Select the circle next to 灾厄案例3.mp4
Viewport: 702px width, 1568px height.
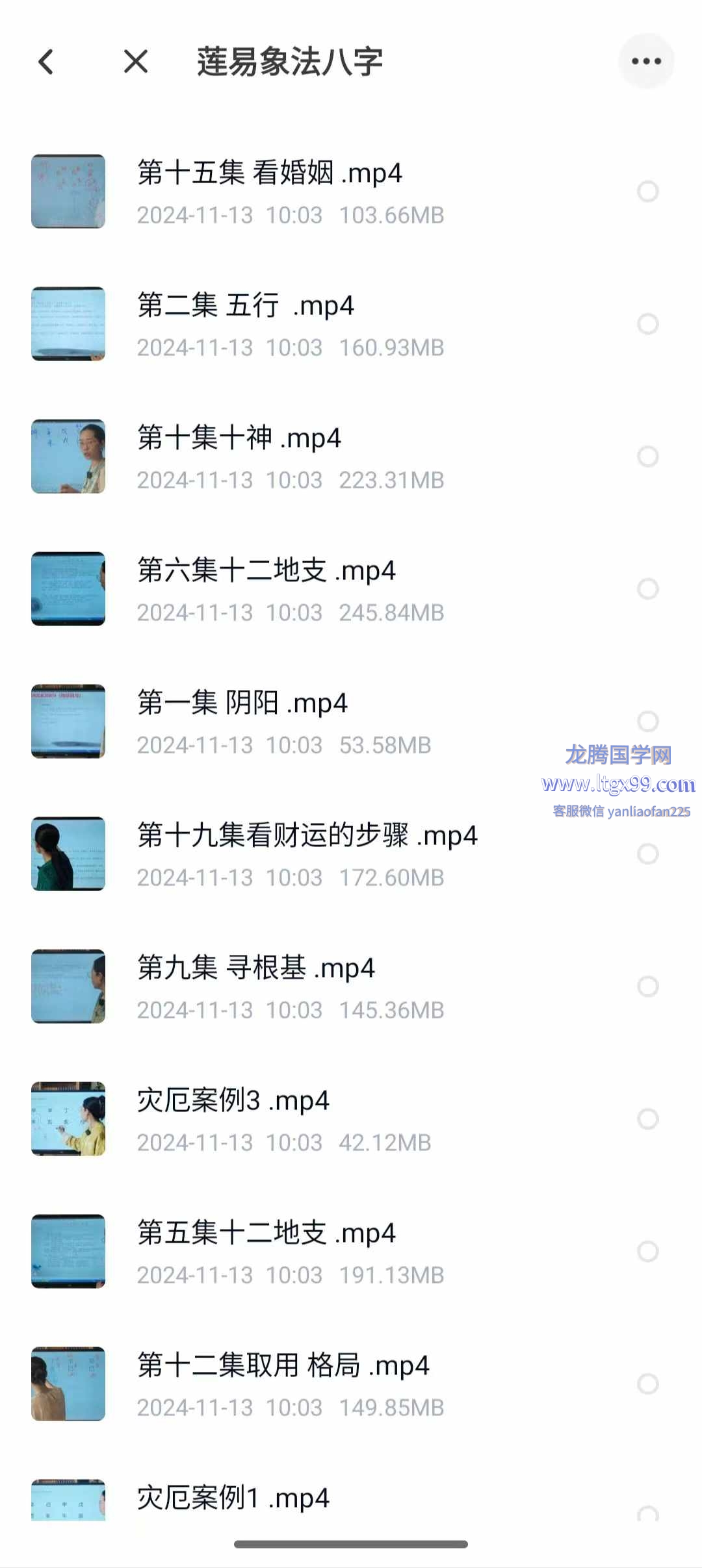tap(647, 1119)
